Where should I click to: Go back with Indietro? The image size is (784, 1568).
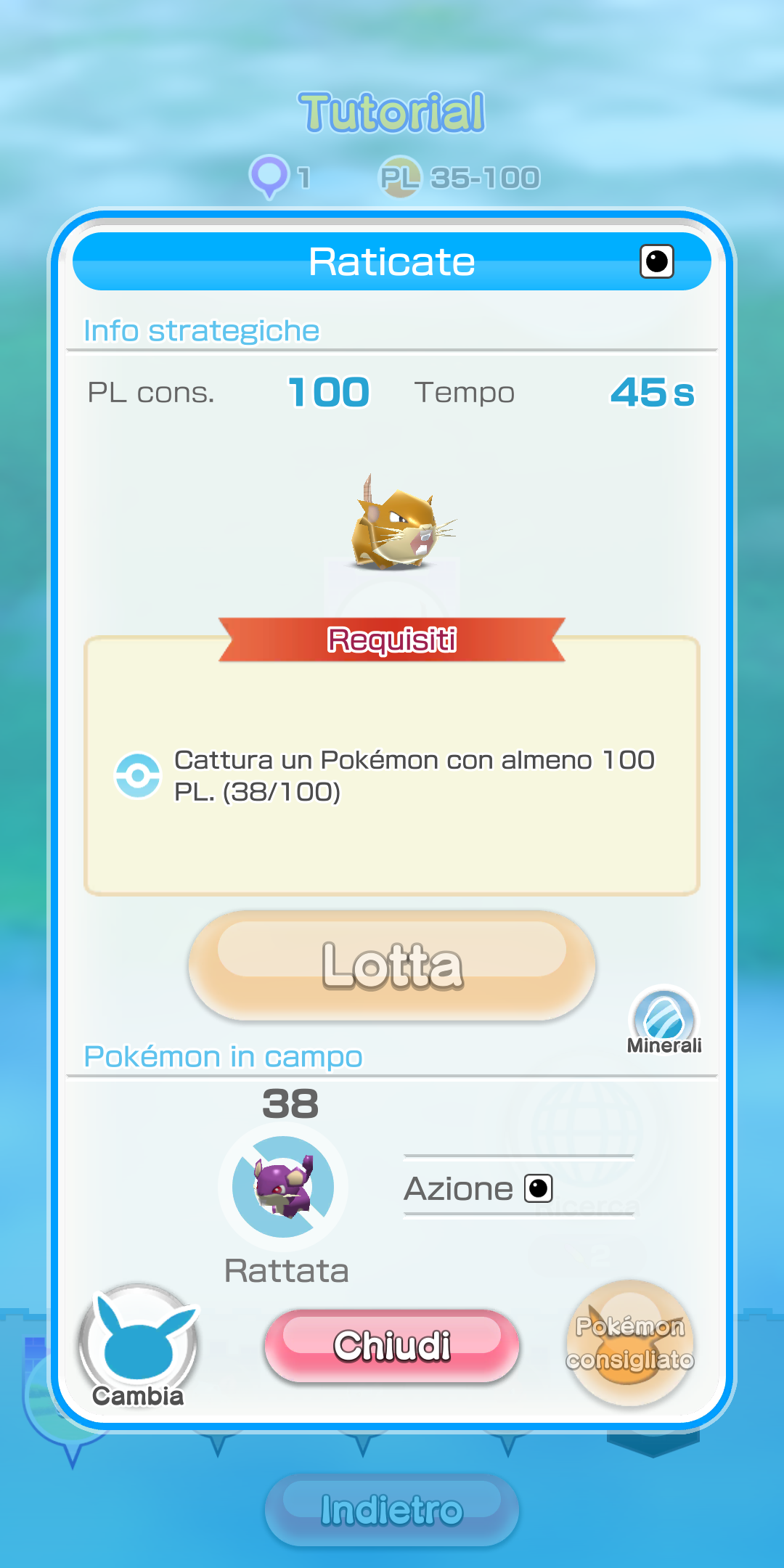pyautogui.click(x=392, y=1510)
